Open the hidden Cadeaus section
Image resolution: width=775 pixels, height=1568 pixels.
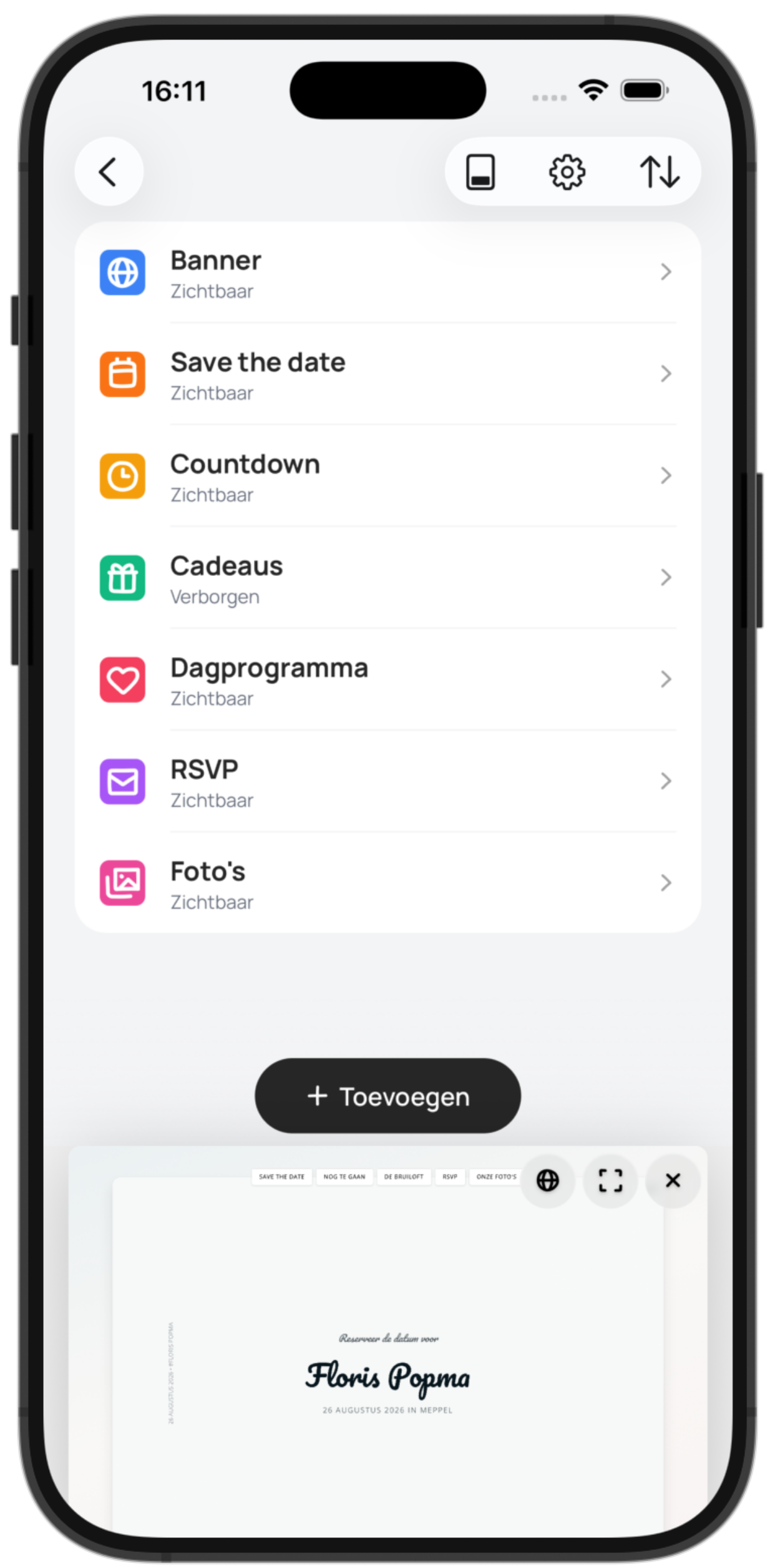(x=387, y=578)
